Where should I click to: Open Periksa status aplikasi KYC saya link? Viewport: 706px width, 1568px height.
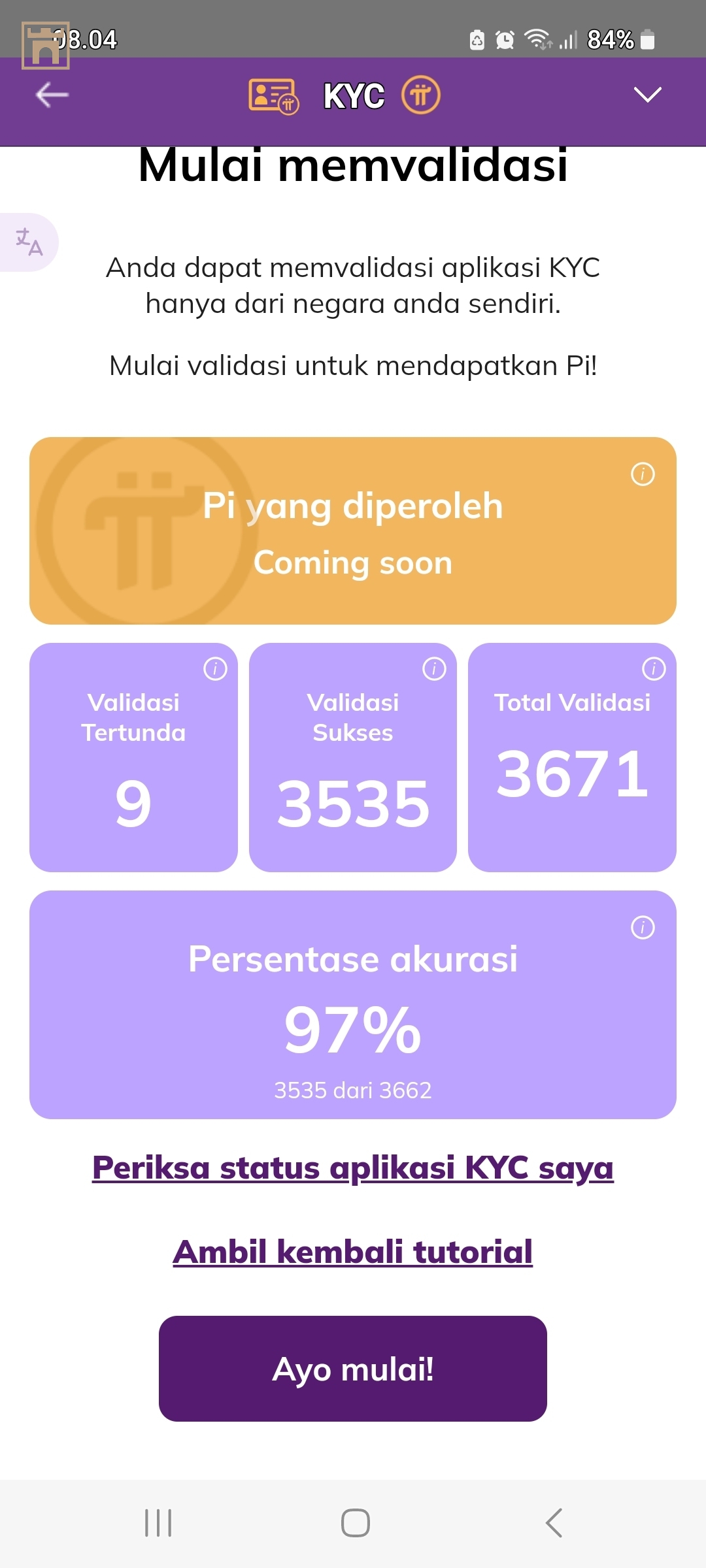(x=353, y=1168)
